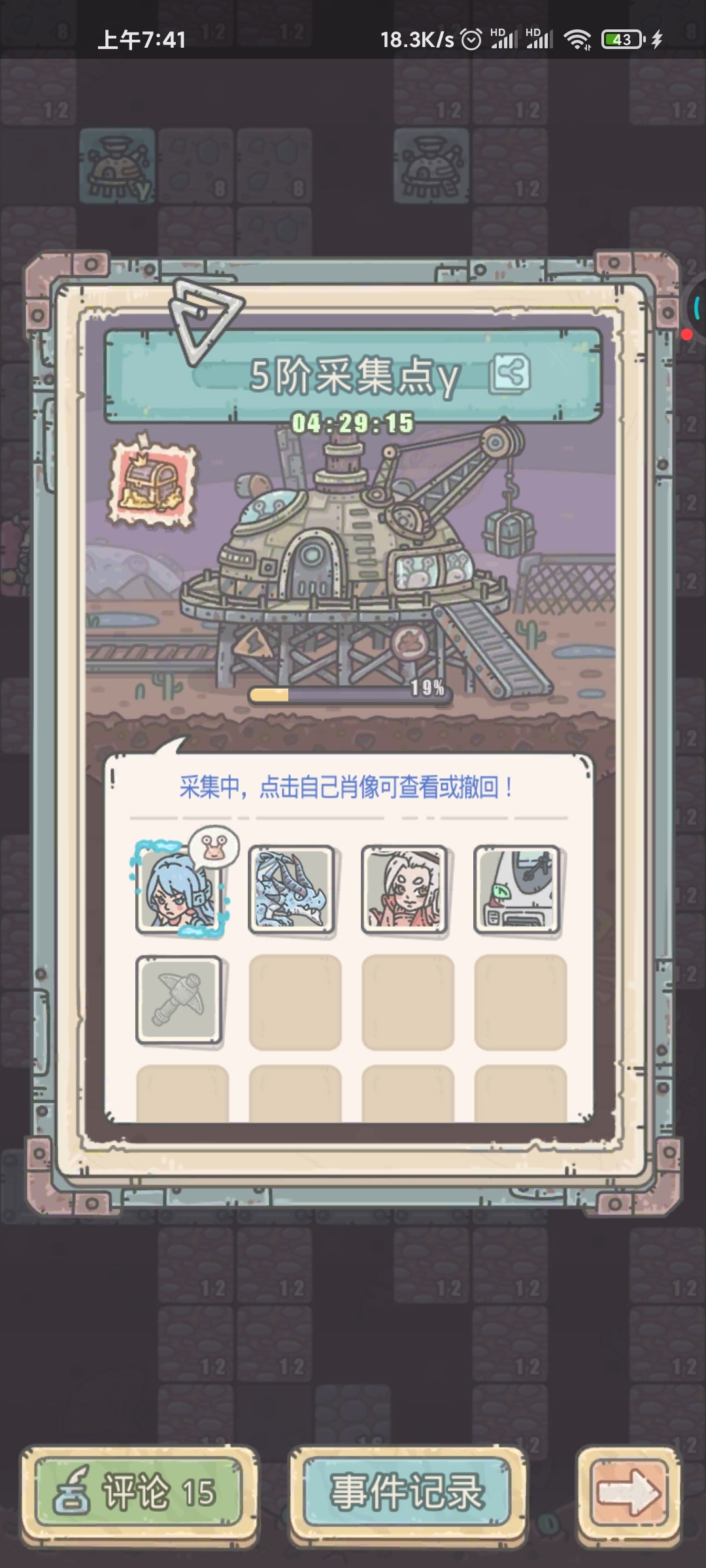View the blue dragon collector portrait
This screenshot has width=706, height=1568.
292,890
